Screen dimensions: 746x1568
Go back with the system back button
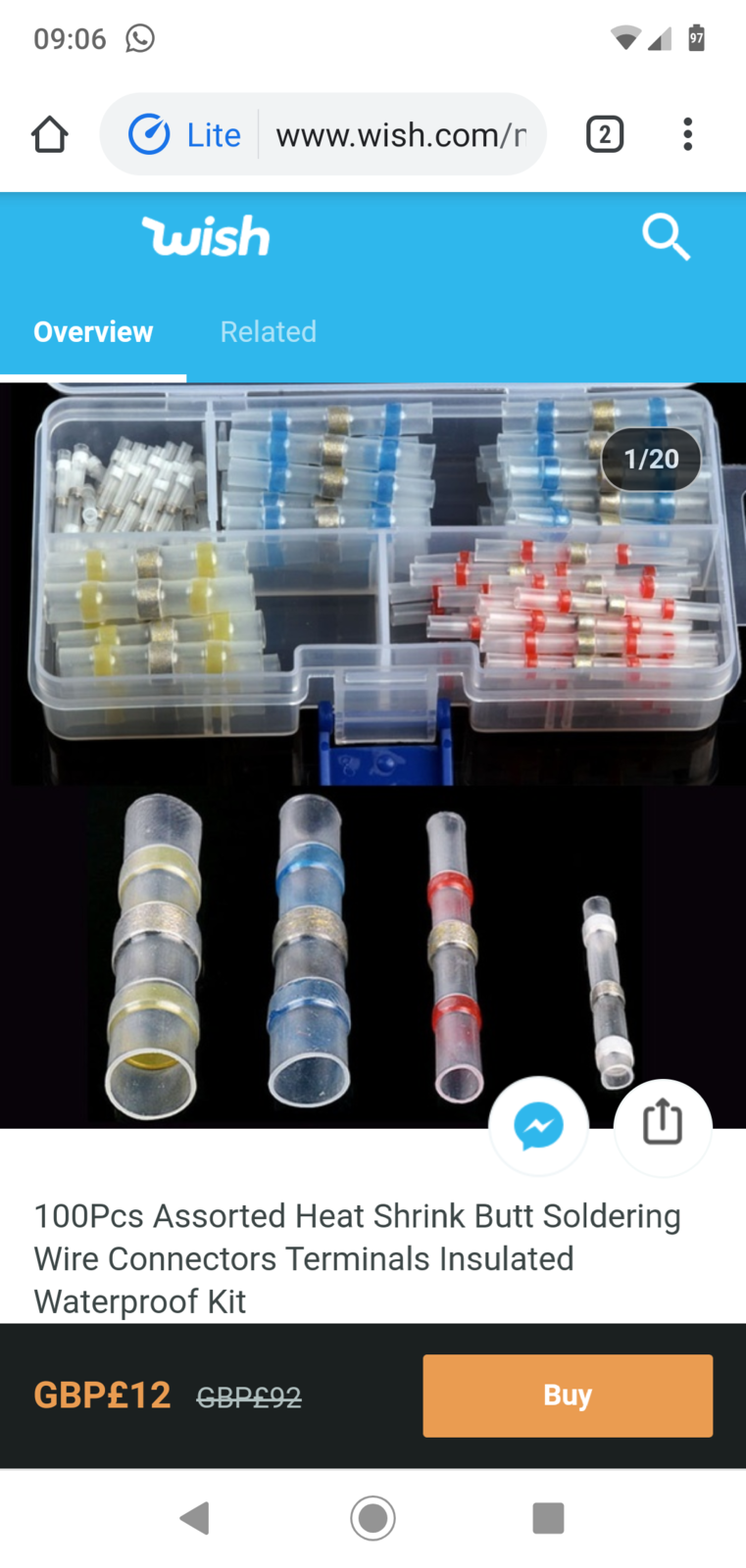(194, 1517)
